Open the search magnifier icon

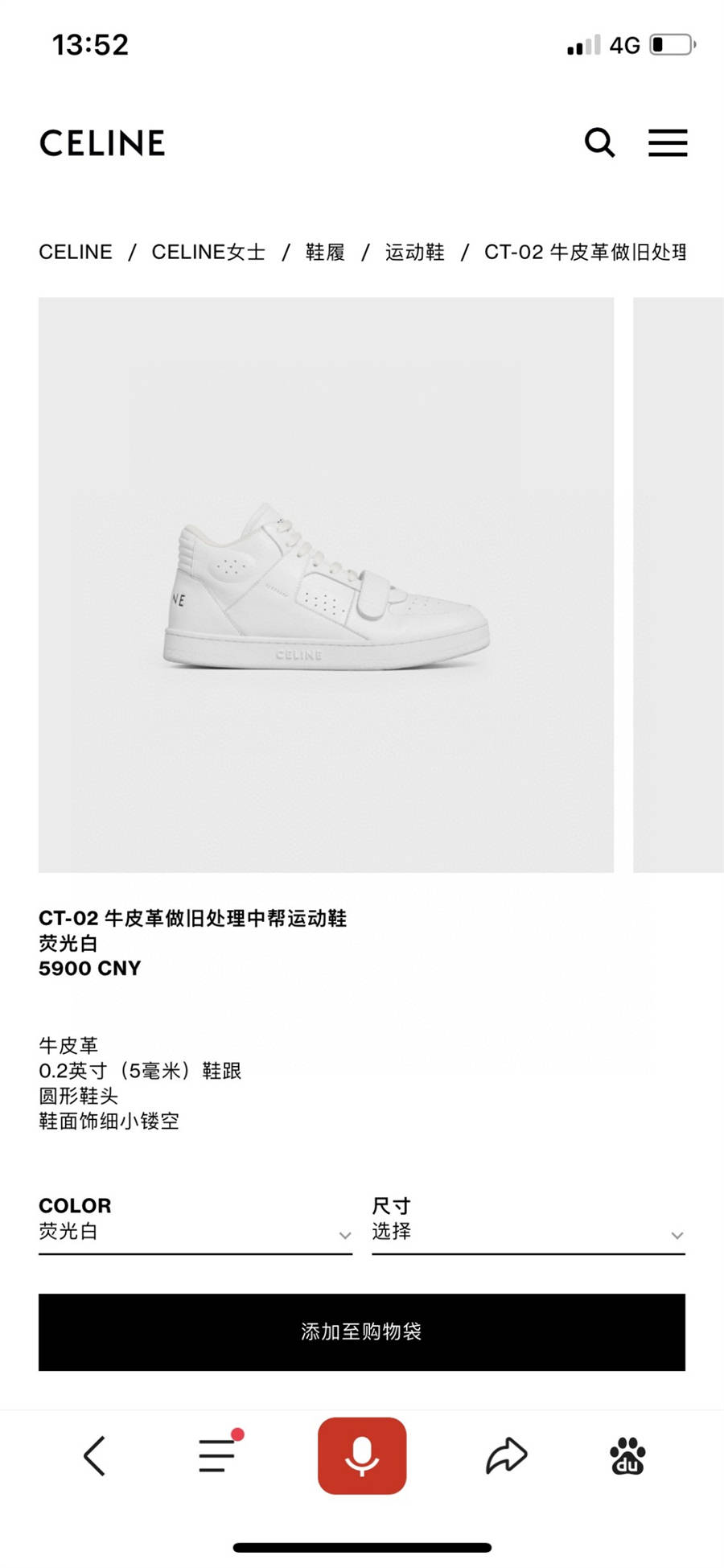pos(599,142)
